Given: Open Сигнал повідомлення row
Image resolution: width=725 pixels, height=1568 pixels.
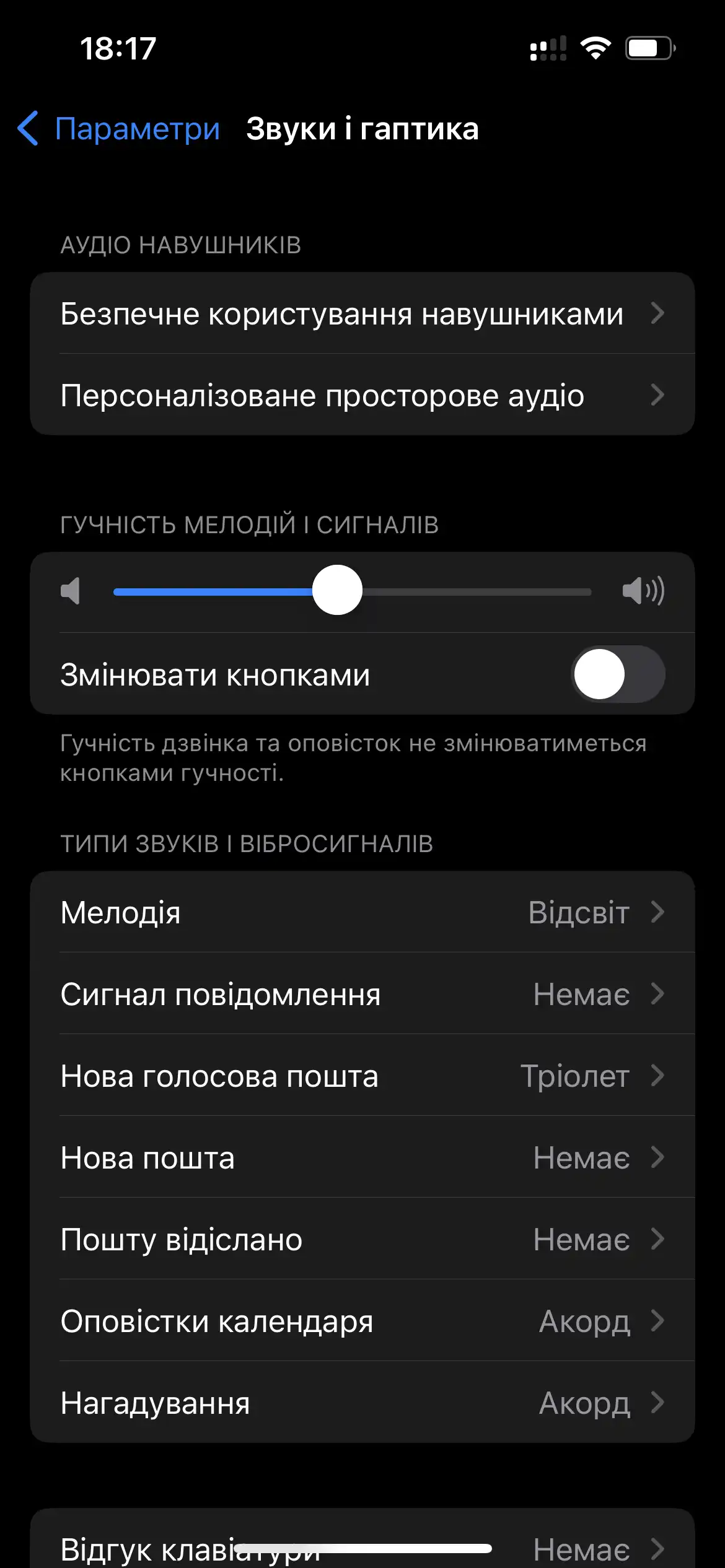Looking at the screenshot, I should 362,994.
